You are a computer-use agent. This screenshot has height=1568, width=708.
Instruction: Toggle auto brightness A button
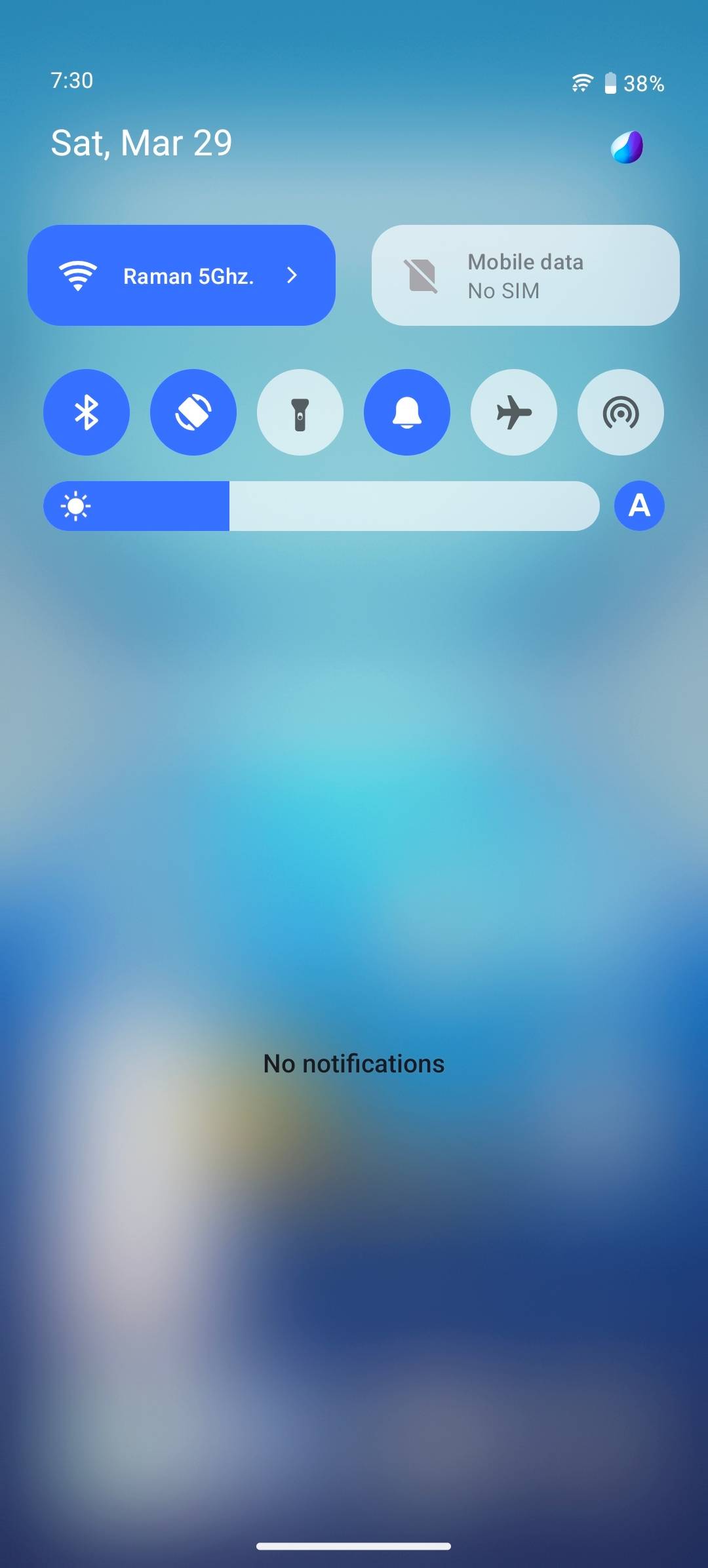click(639, 506)
